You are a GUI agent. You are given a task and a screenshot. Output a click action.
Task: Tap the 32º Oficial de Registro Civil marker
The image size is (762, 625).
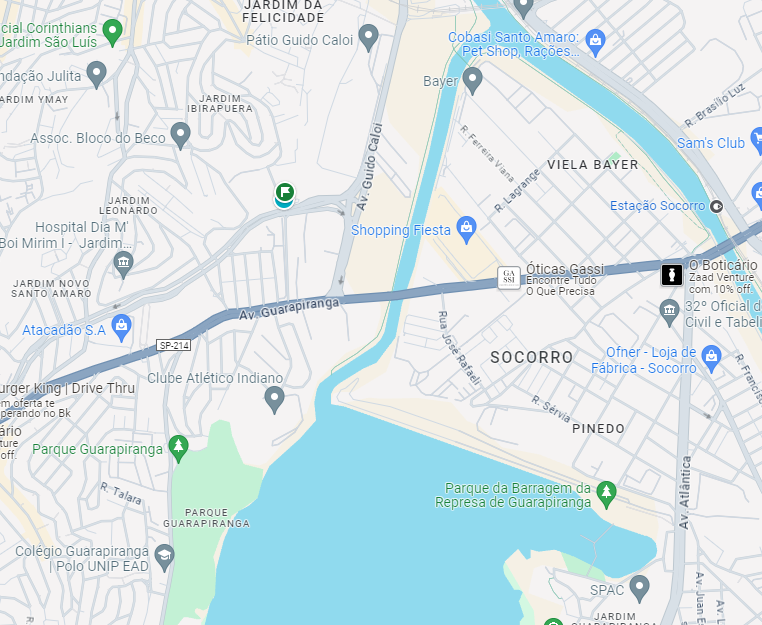pyautogui.click(x=670, y=312)
